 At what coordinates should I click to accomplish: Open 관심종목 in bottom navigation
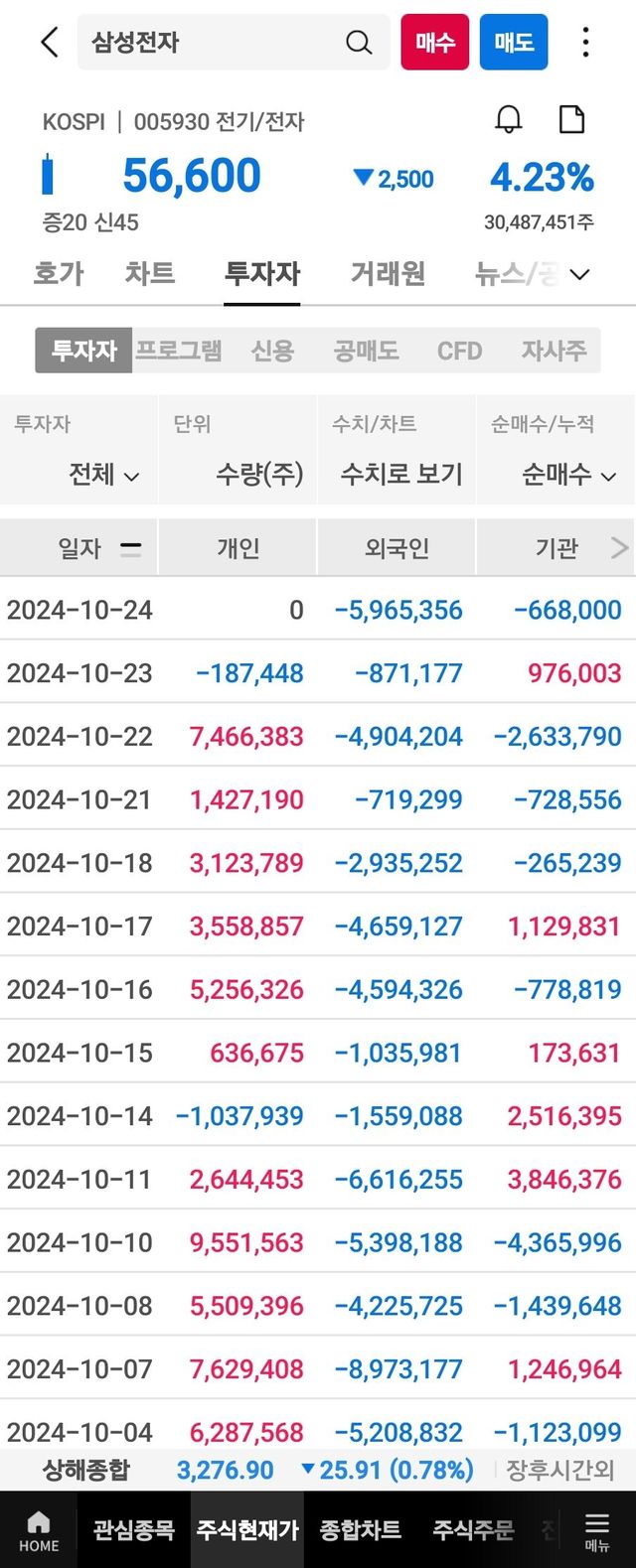(133, 1530)
